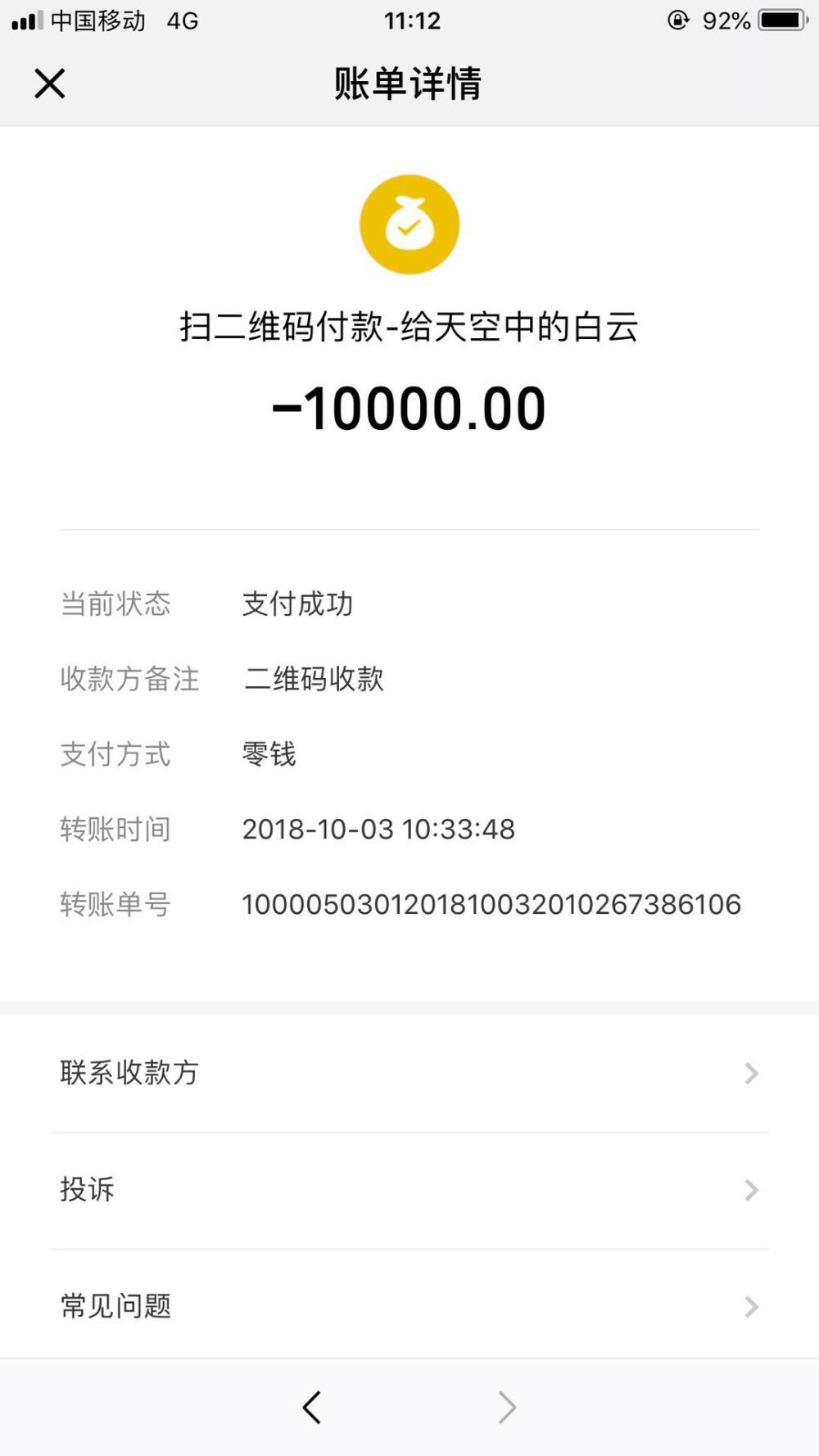819x1456 pixels.
Task: Tap the 支付成功 status text
Action: 296,604
